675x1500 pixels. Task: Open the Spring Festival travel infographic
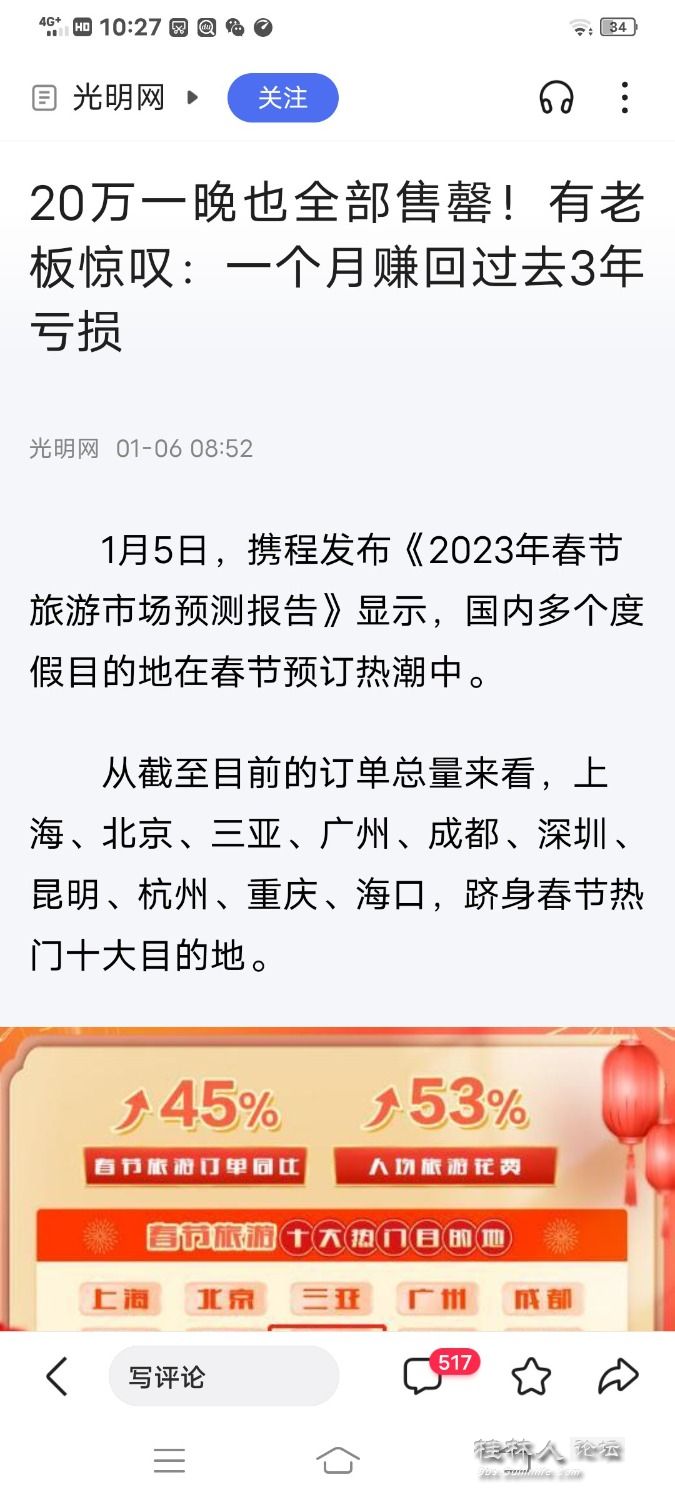click(x=337, y=1180)
